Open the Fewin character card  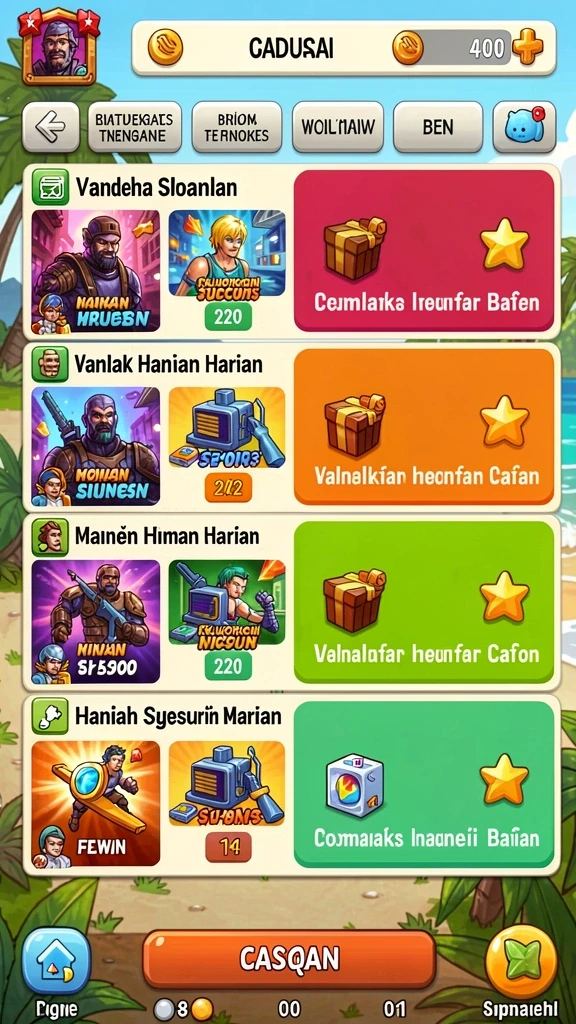(95, 803)
